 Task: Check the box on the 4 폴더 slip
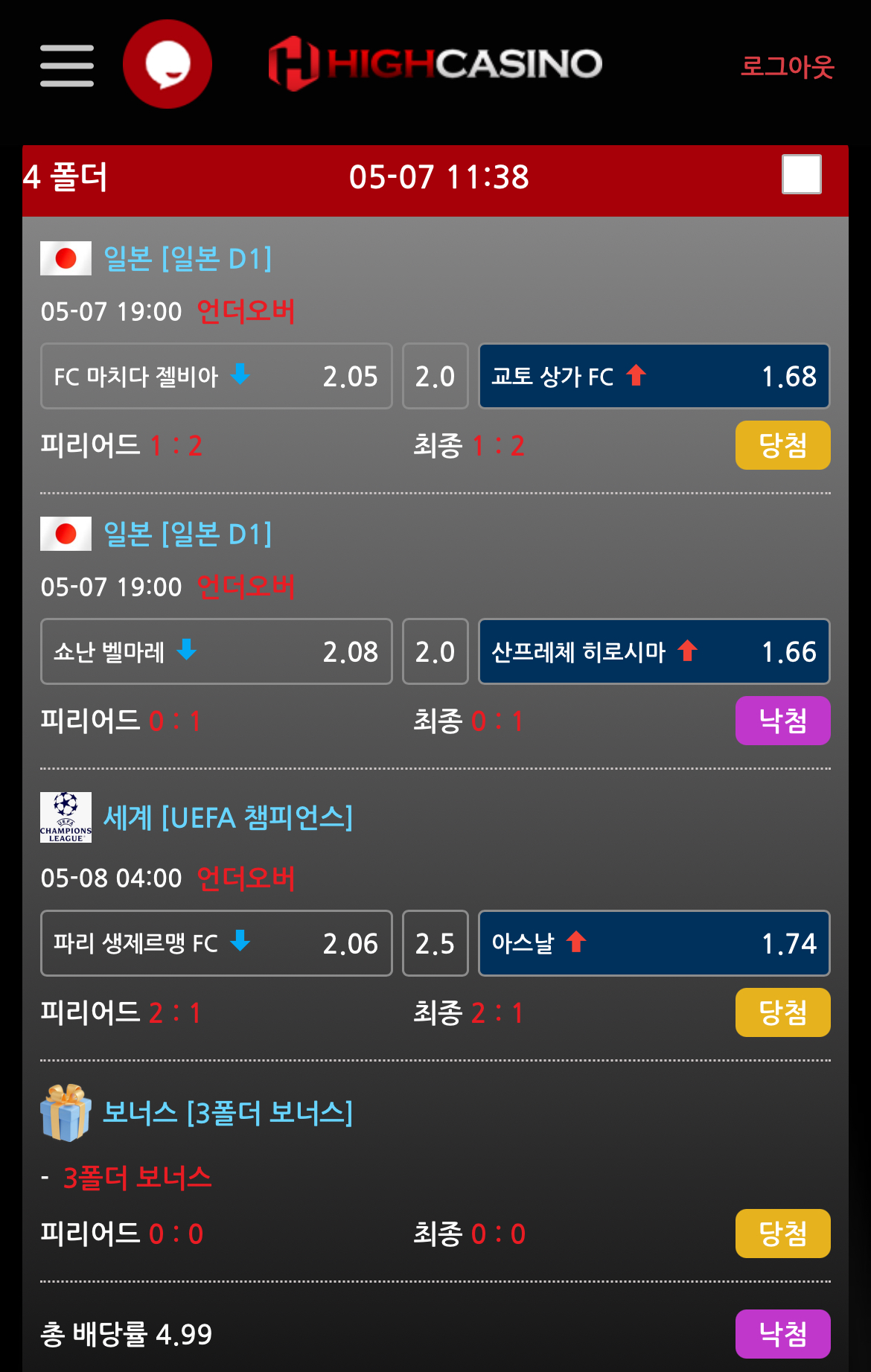coord(801,175)
